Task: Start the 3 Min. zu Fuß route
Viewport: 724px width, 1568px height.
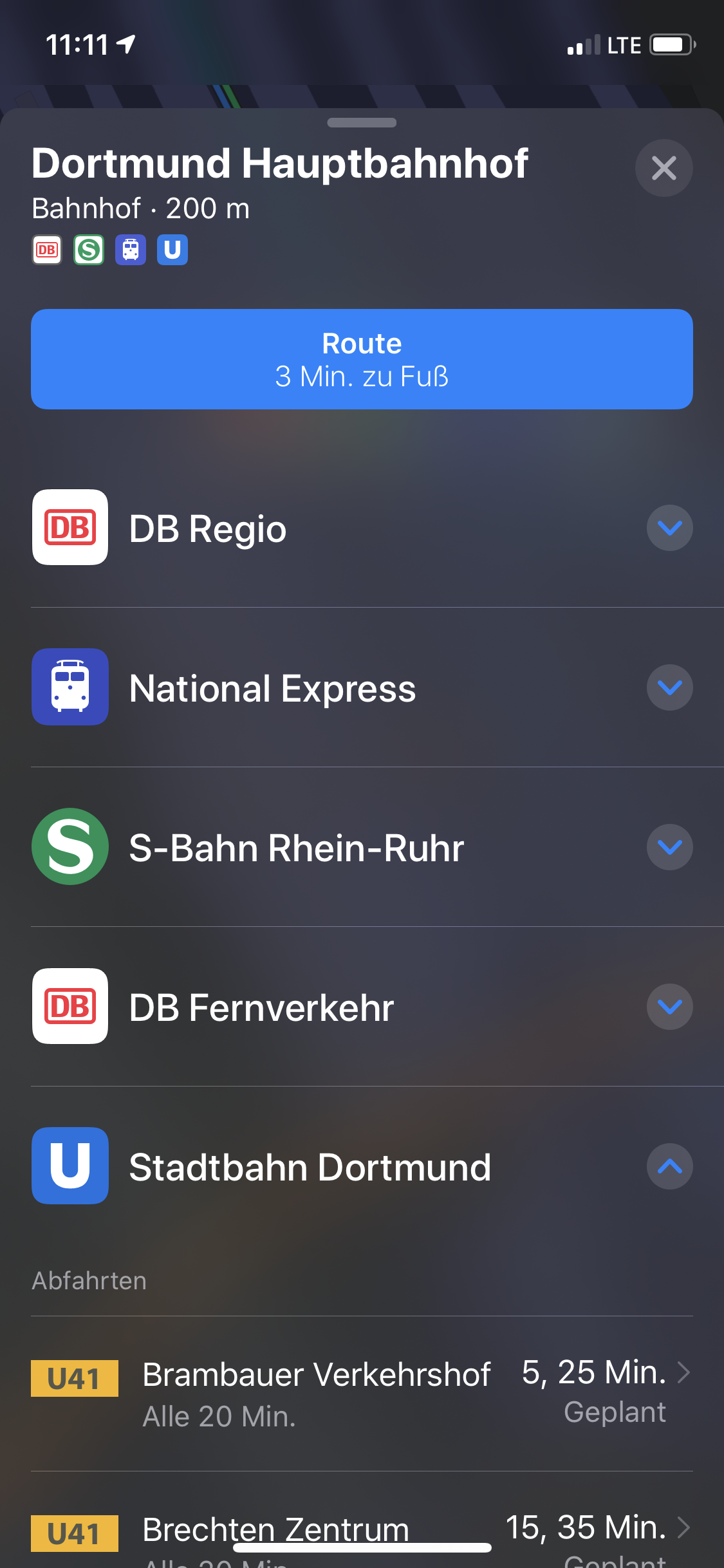Action: 362,359
